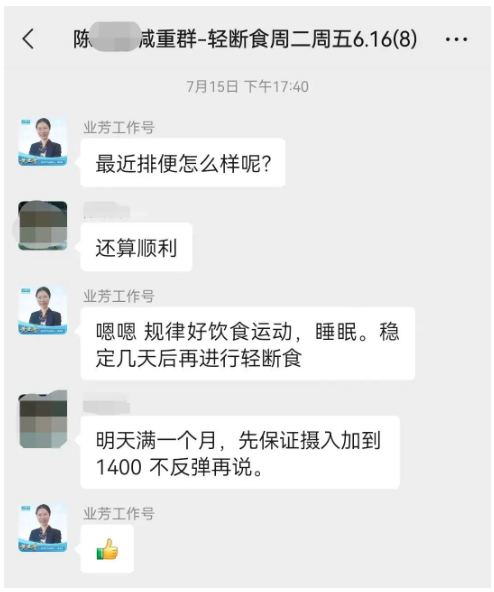Tap the blurred avatar beside 还算顺利
Viewport: 494px width, 592px height.
tap(43, 225)
